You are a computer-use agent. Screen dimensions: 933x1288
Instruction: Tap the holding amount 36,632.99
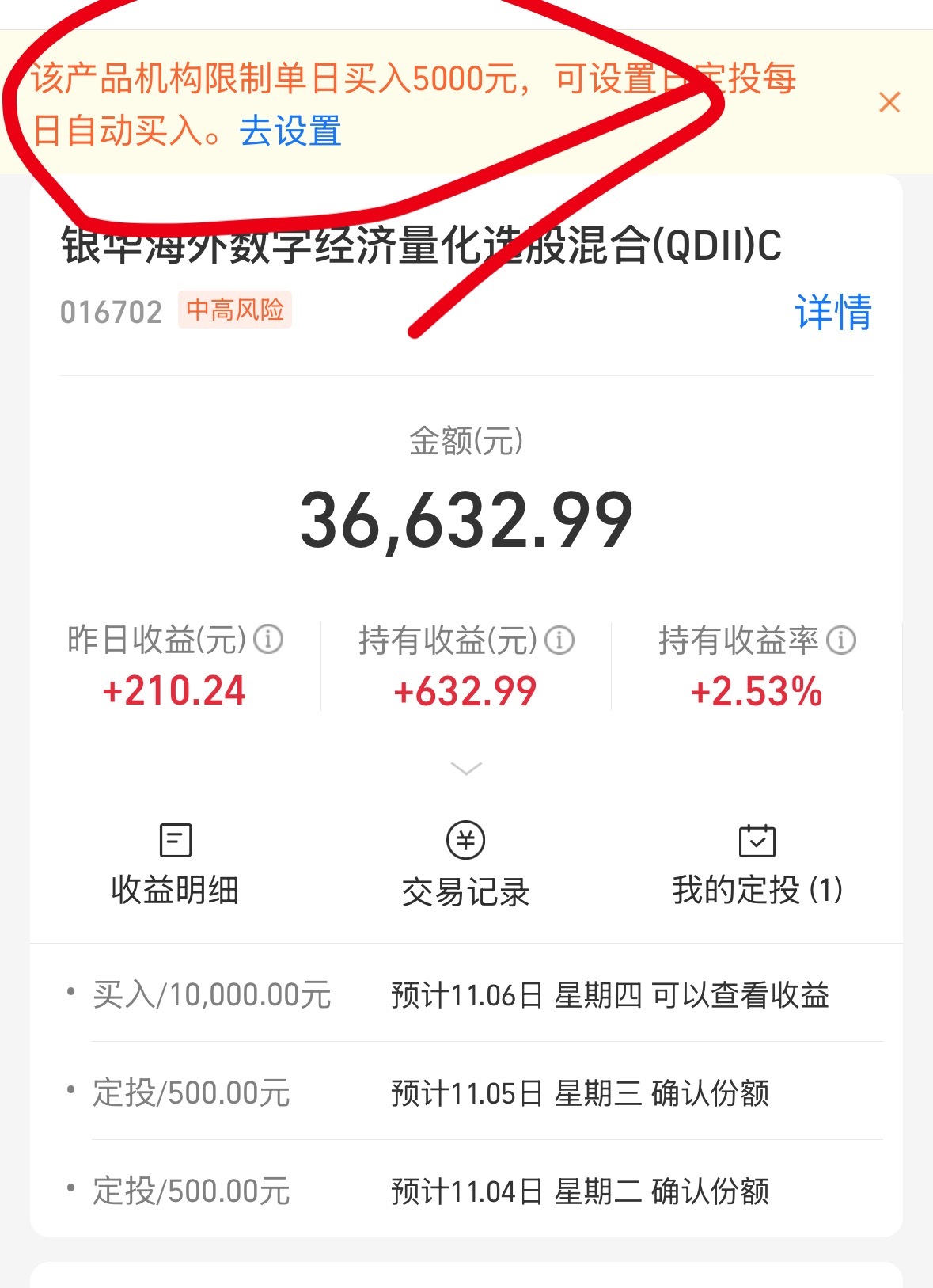[x=466, y=519]
